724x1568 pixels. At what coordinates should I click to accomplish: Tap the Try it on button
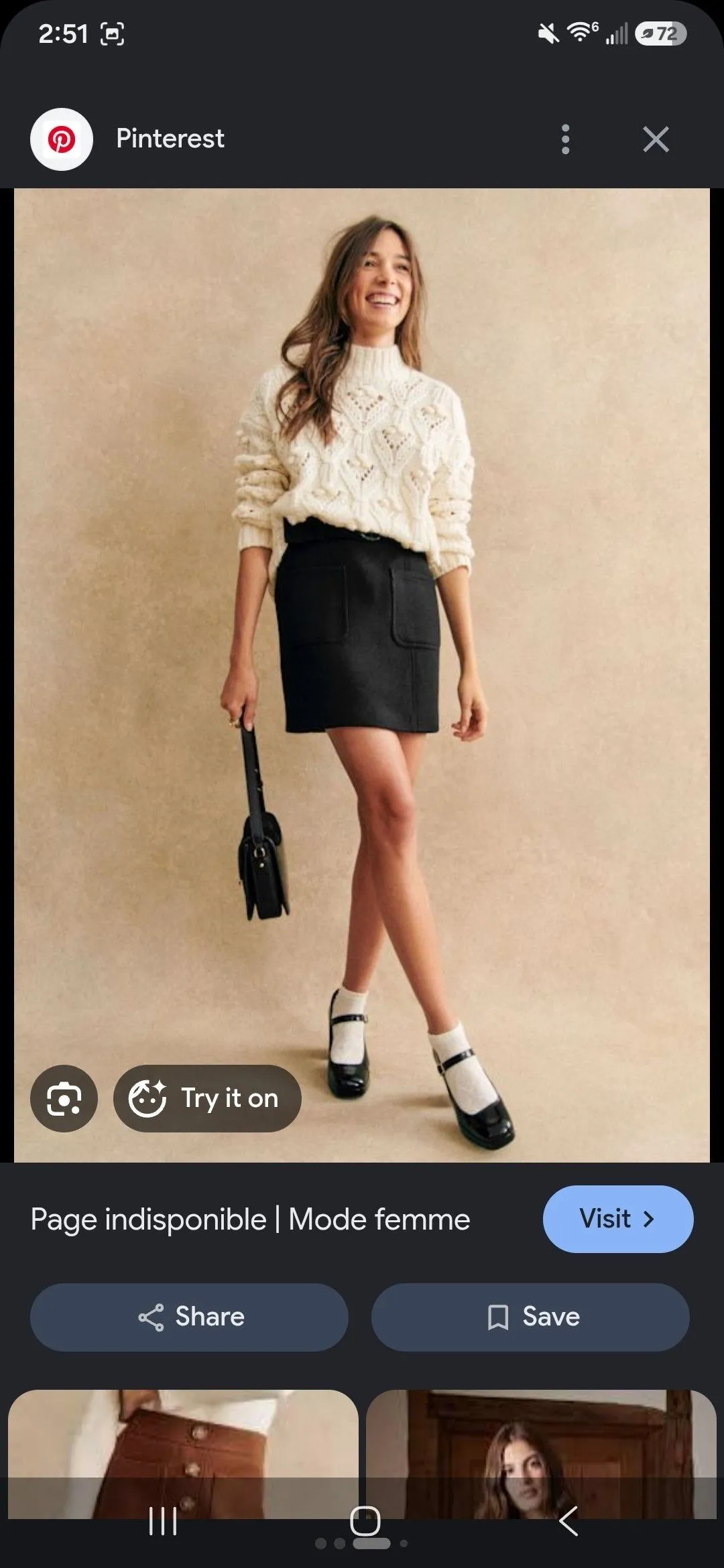pos(207,1098)
